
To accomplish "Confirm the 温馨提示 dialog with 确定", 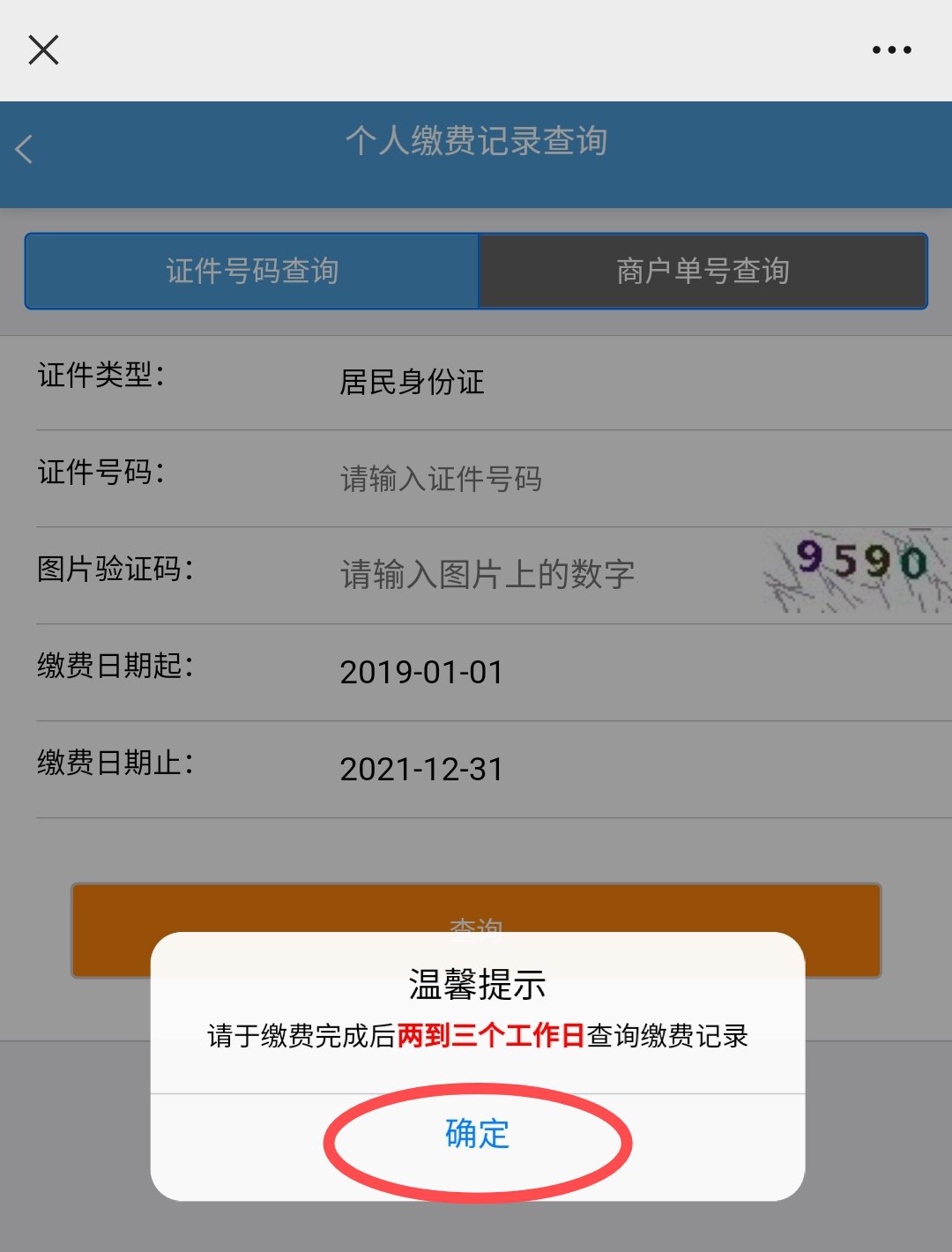I will click(x=477, y=1135).
